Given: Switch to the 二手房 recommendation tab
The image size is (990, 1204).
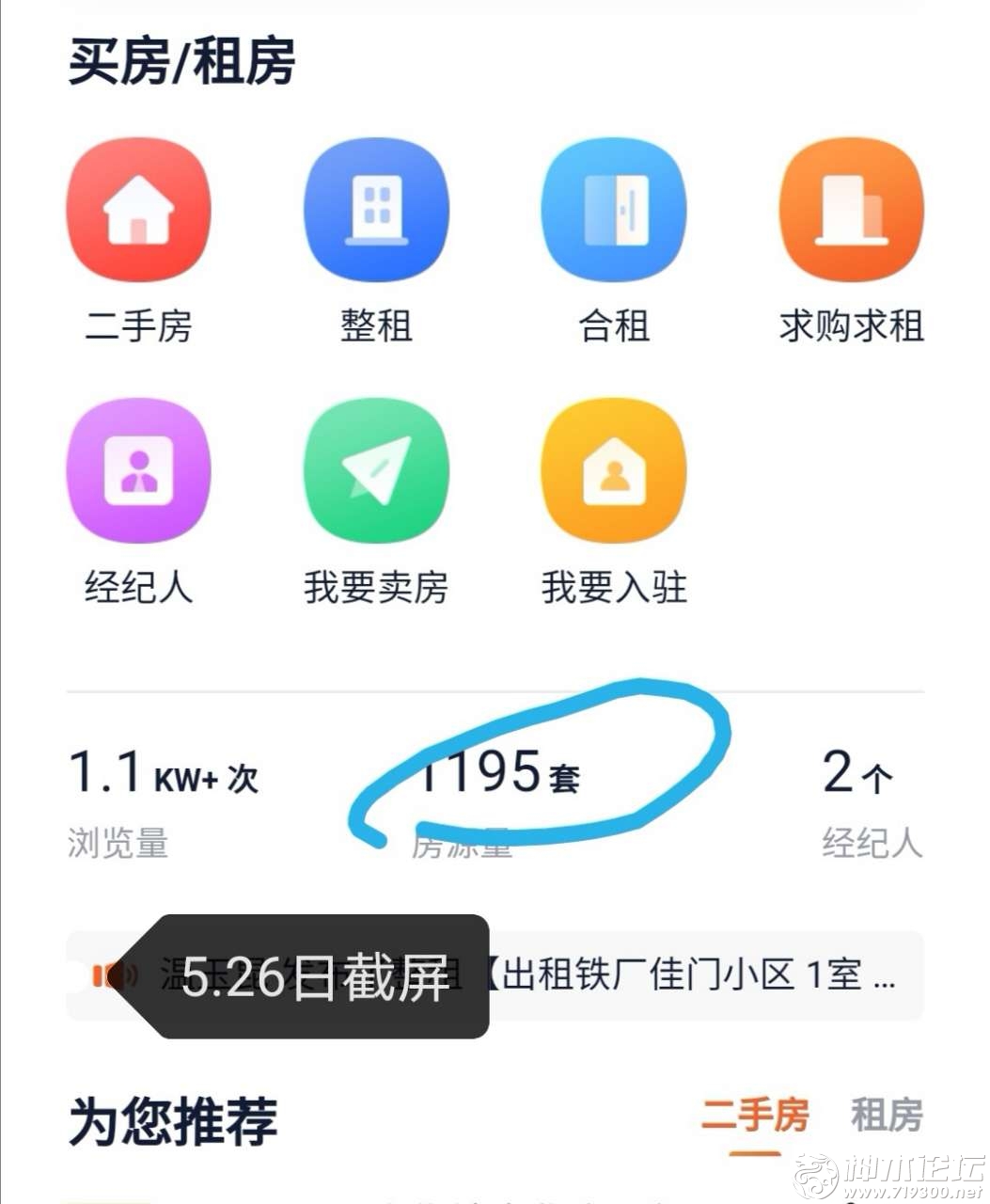Looking at the screenshot, I should point(755,1117).
